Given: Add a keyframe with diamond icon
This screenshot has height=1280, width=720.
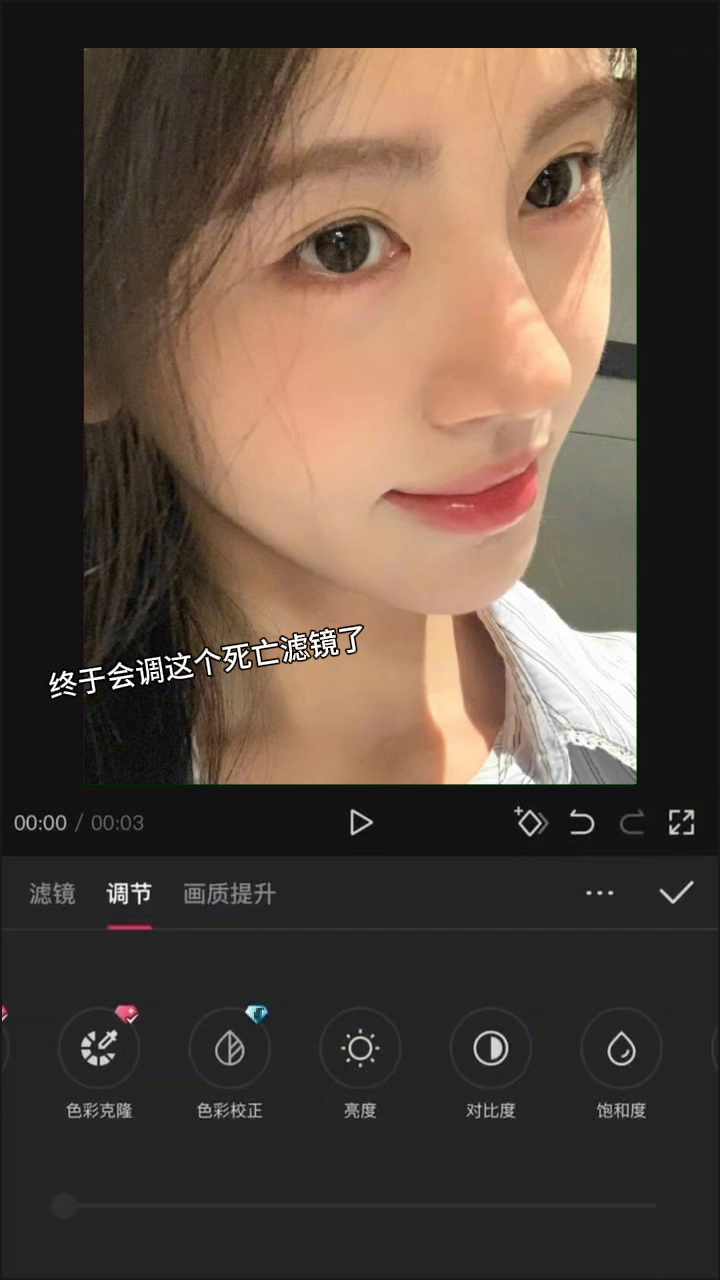Looking at the screenshot, I should click(530, 822).
